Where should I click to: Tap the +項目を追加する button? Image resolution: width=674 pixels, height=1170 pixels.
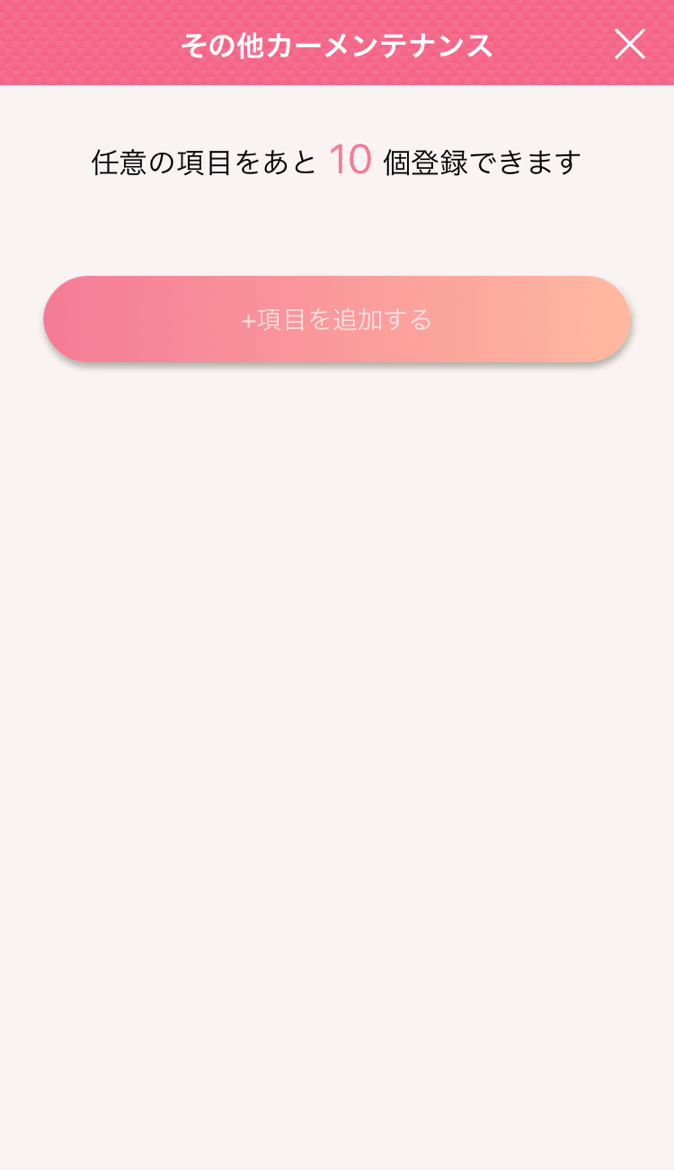(x=337, y=319)
